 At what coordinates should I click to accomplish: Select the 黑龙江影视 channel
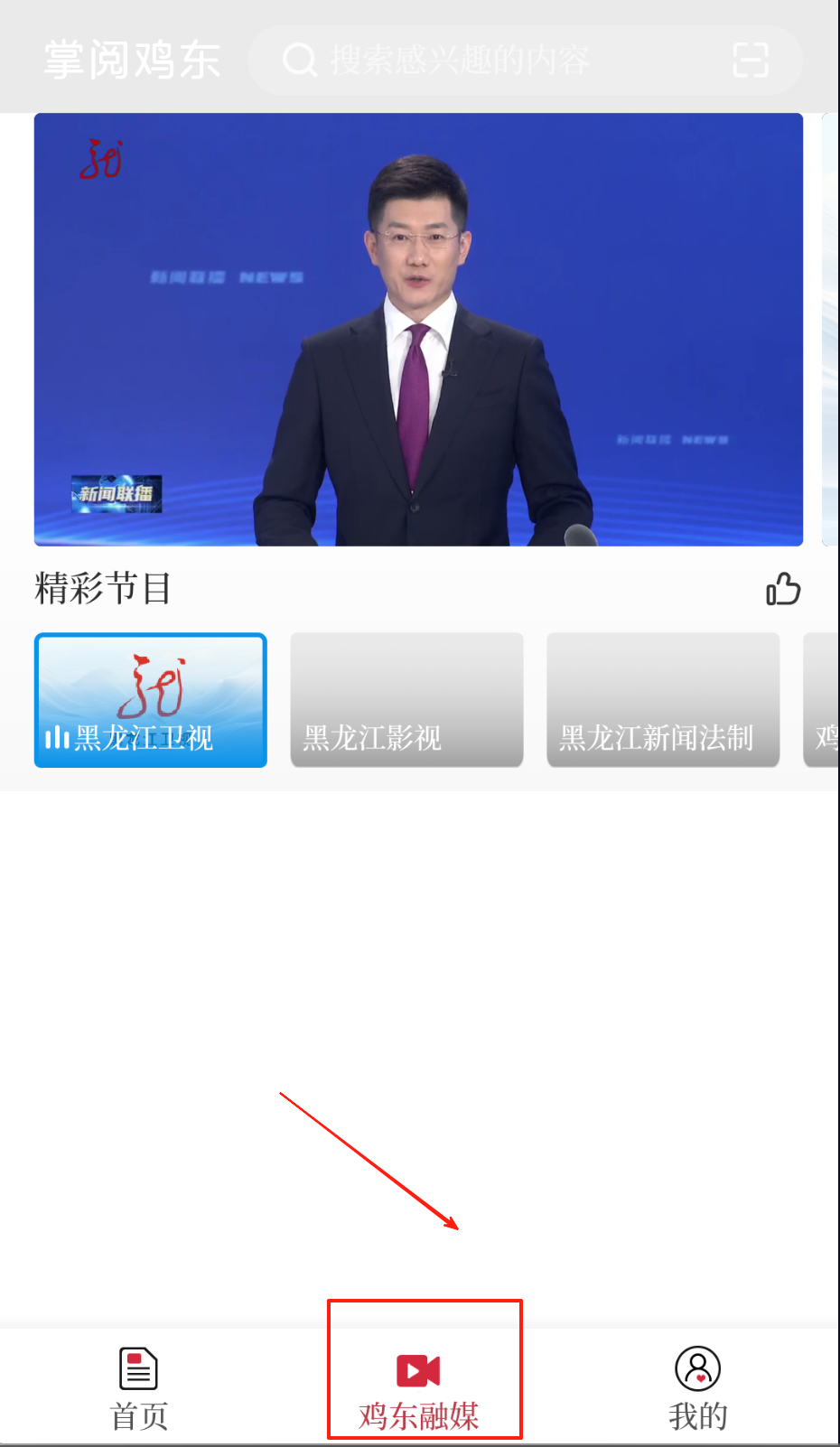pyautogui.click(x=406, y=700)
